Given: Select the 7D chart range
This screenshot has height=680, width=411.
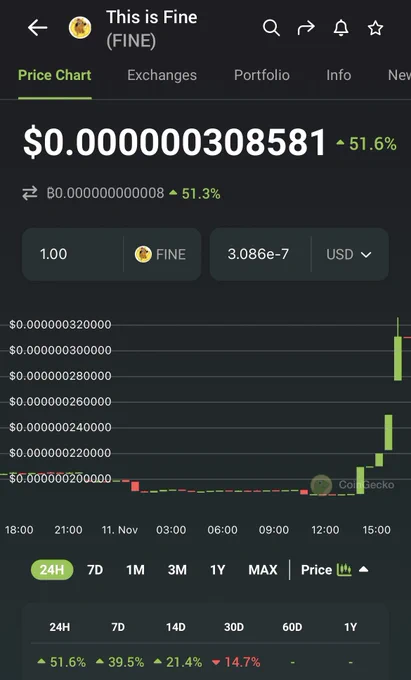Looking at the screenshot, I should tap(95, 569).
